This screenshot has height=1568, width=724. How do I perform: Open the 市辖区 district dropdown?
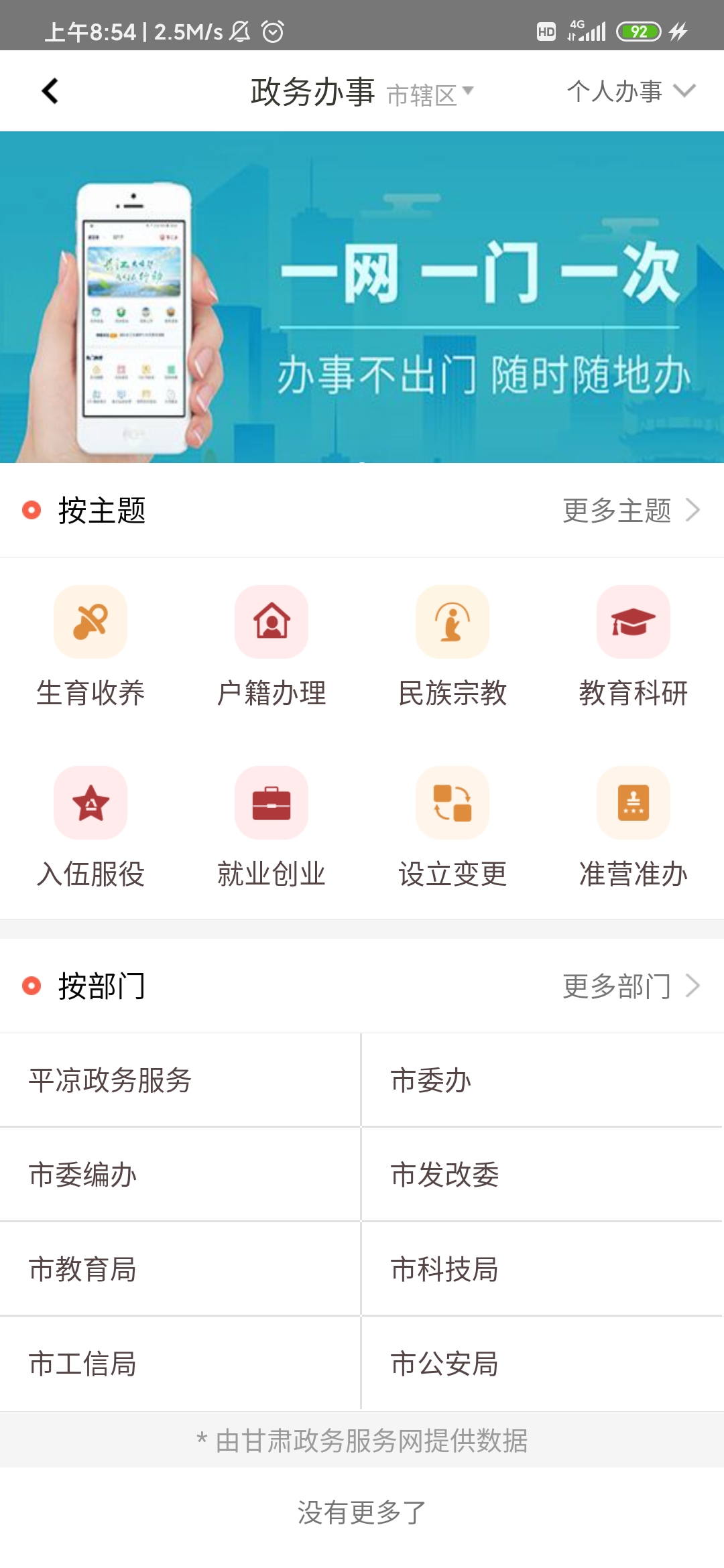tap(430, 94)
